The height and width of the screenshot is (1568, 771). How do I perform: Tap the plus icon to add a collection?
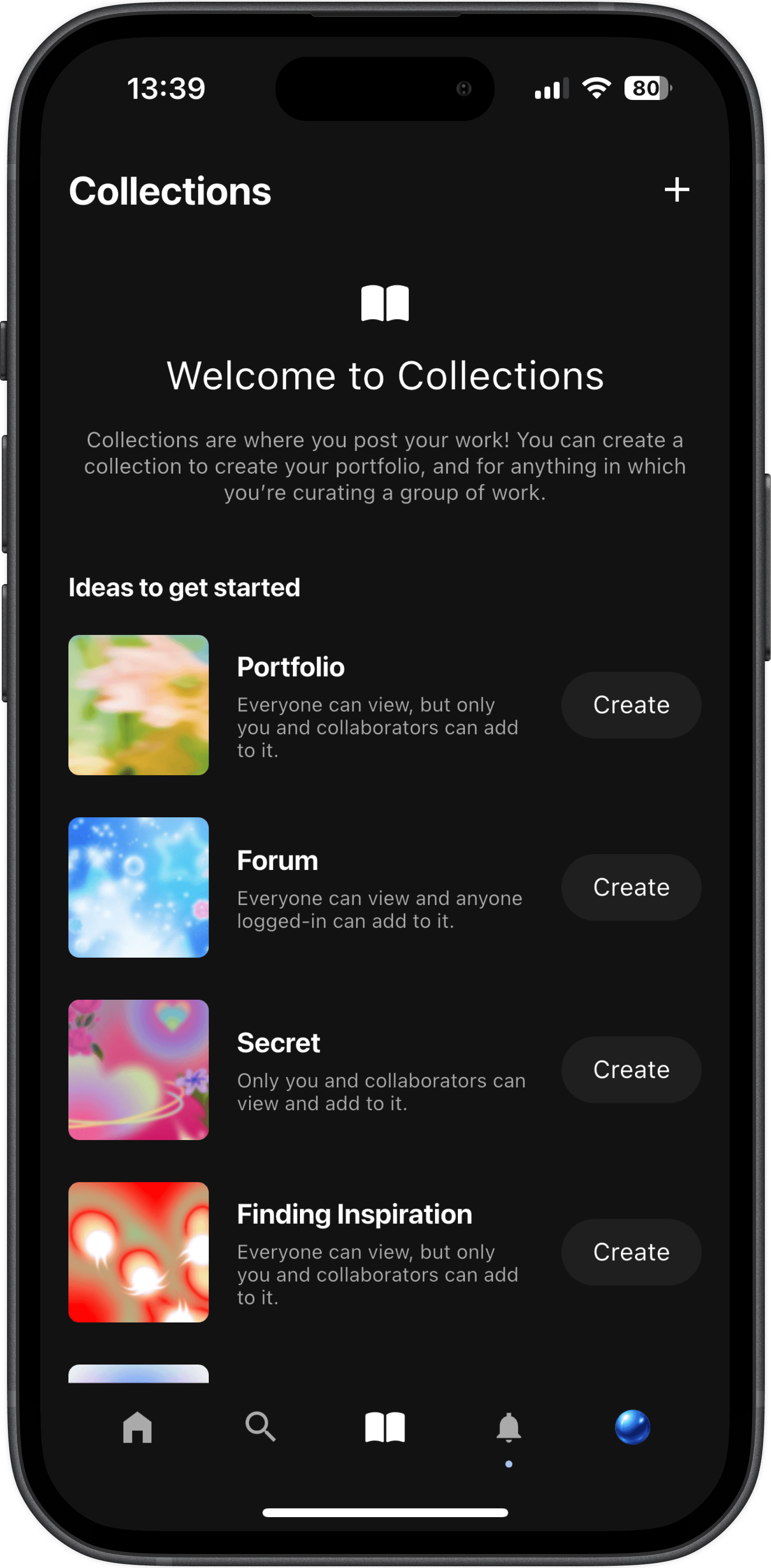676,190
